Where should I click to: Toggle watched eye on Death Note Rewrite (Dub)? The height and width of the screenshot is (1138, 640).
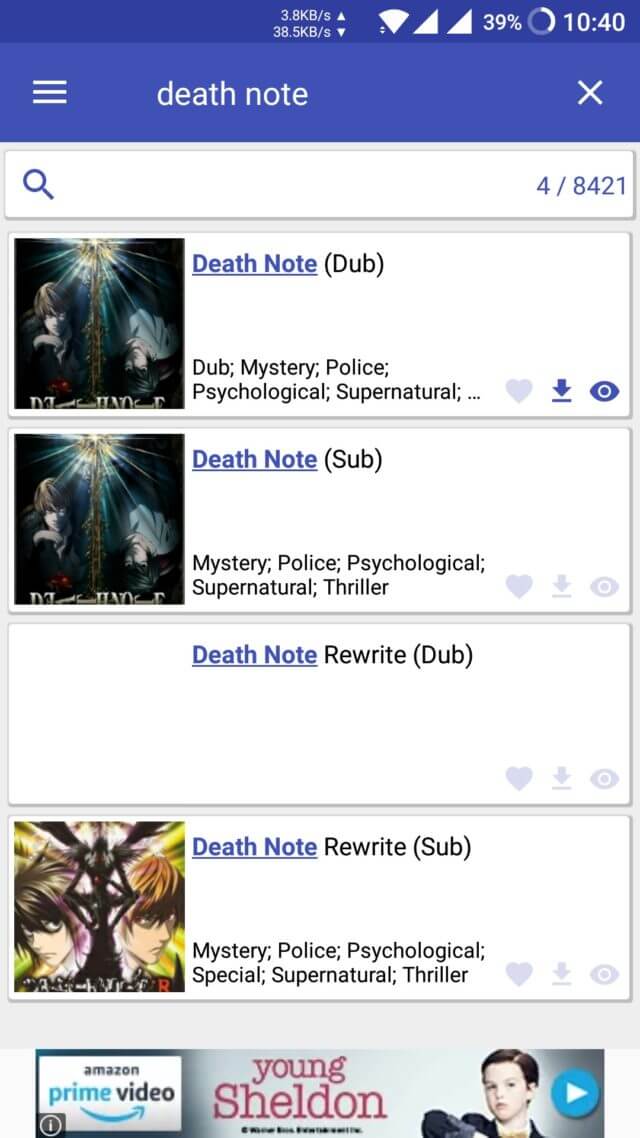coord(604,779)
